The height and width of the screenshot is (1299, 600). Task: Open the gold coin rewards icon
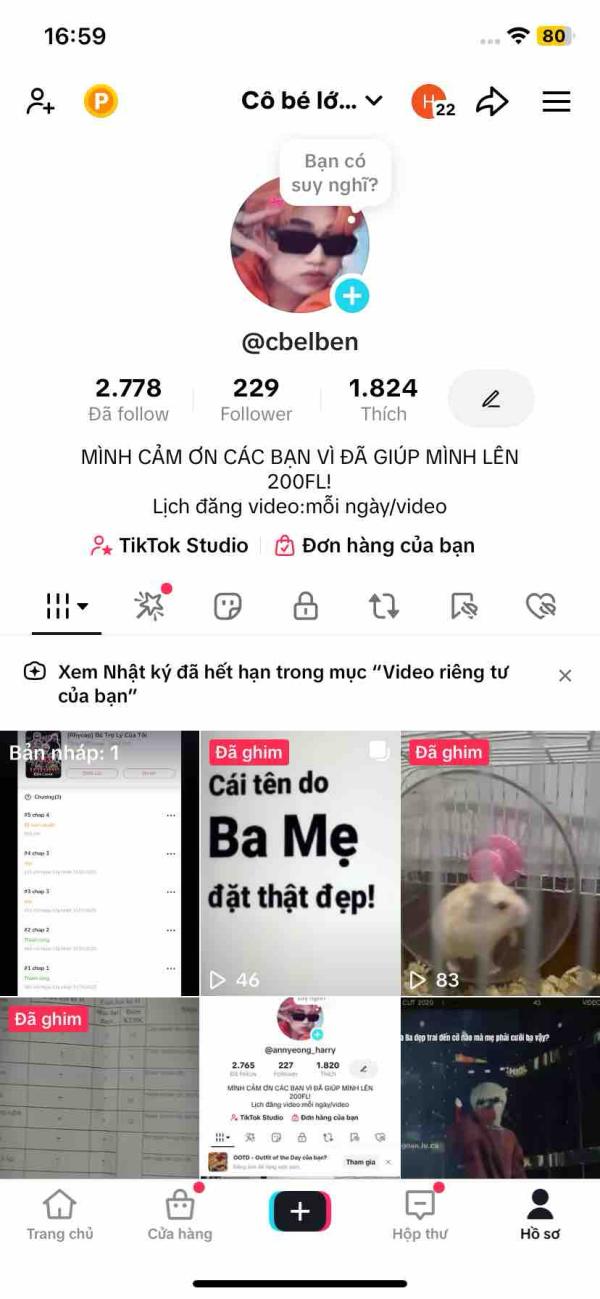(100, 101)
